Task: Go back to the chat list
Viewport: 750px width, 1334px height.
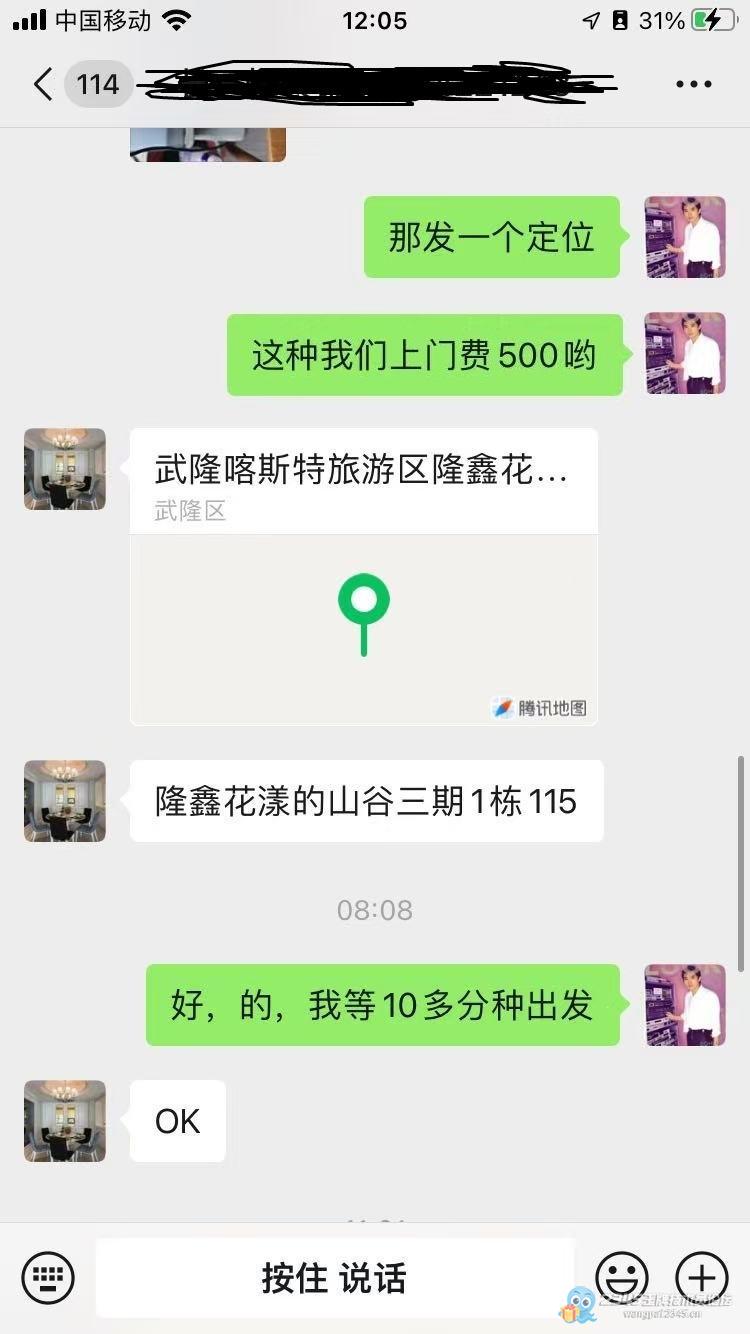Action: (x=42, y=84)
